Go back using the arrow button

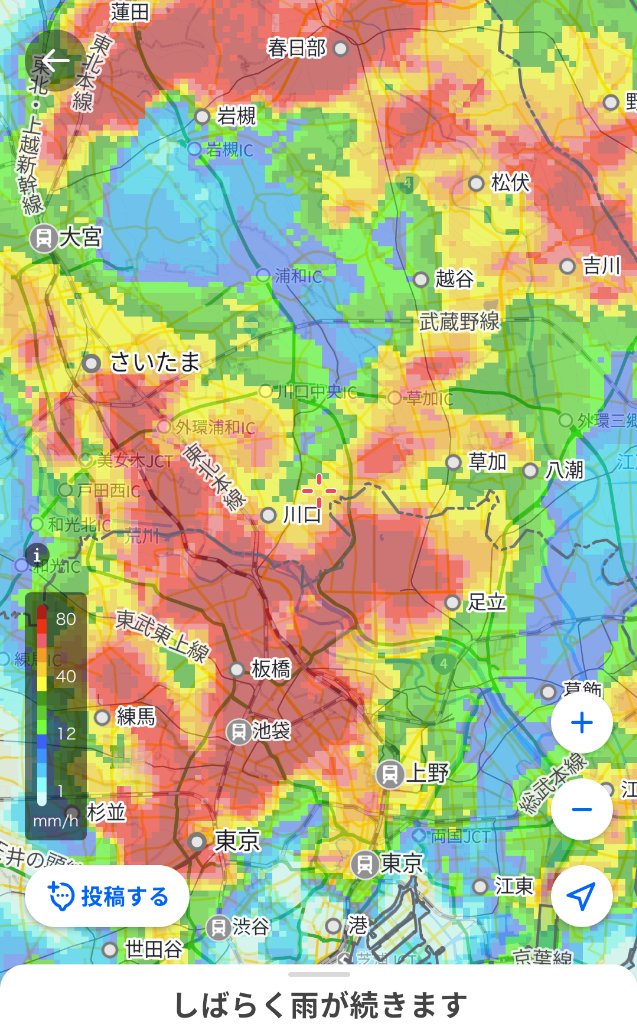56,61
